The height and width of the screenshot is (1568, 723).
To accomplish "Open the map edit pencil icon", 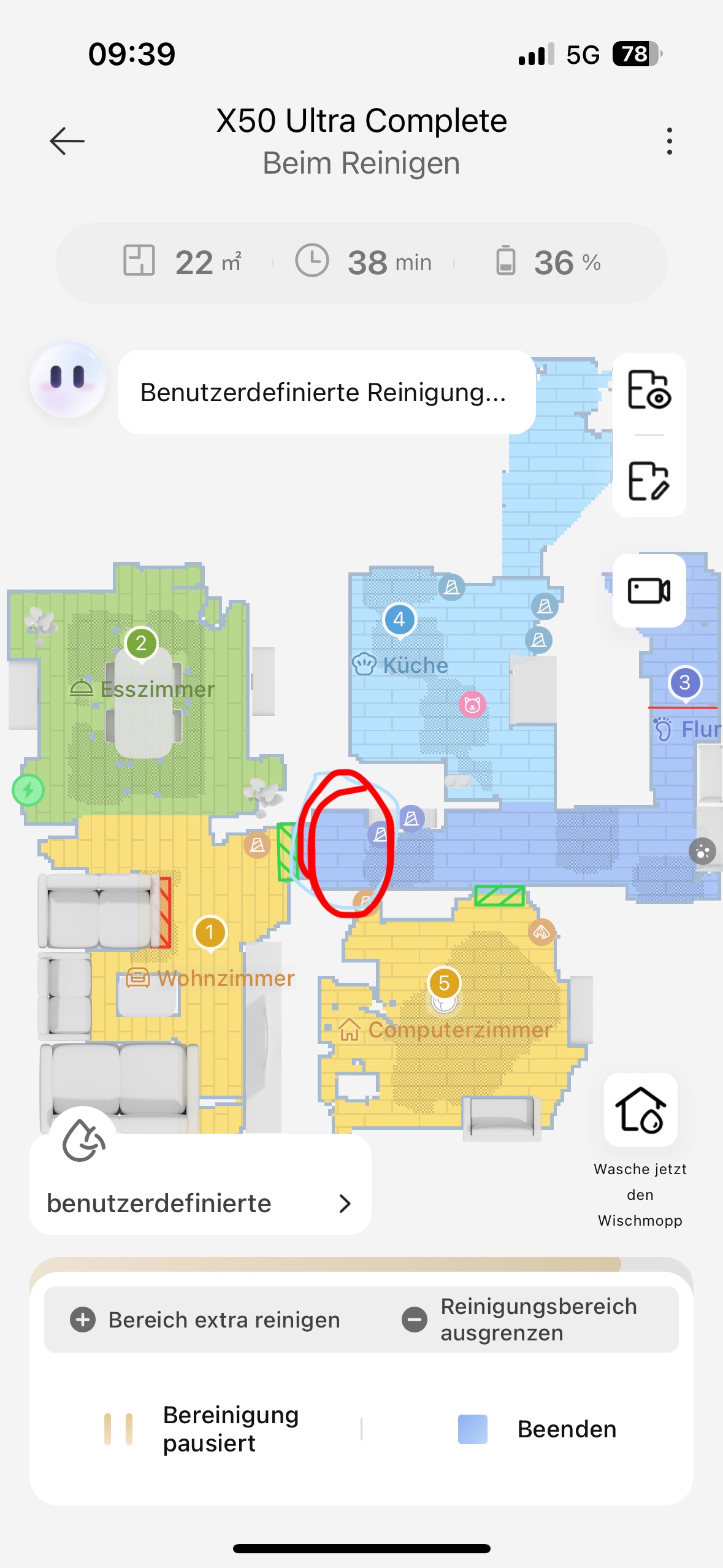I will click(649, 482).
